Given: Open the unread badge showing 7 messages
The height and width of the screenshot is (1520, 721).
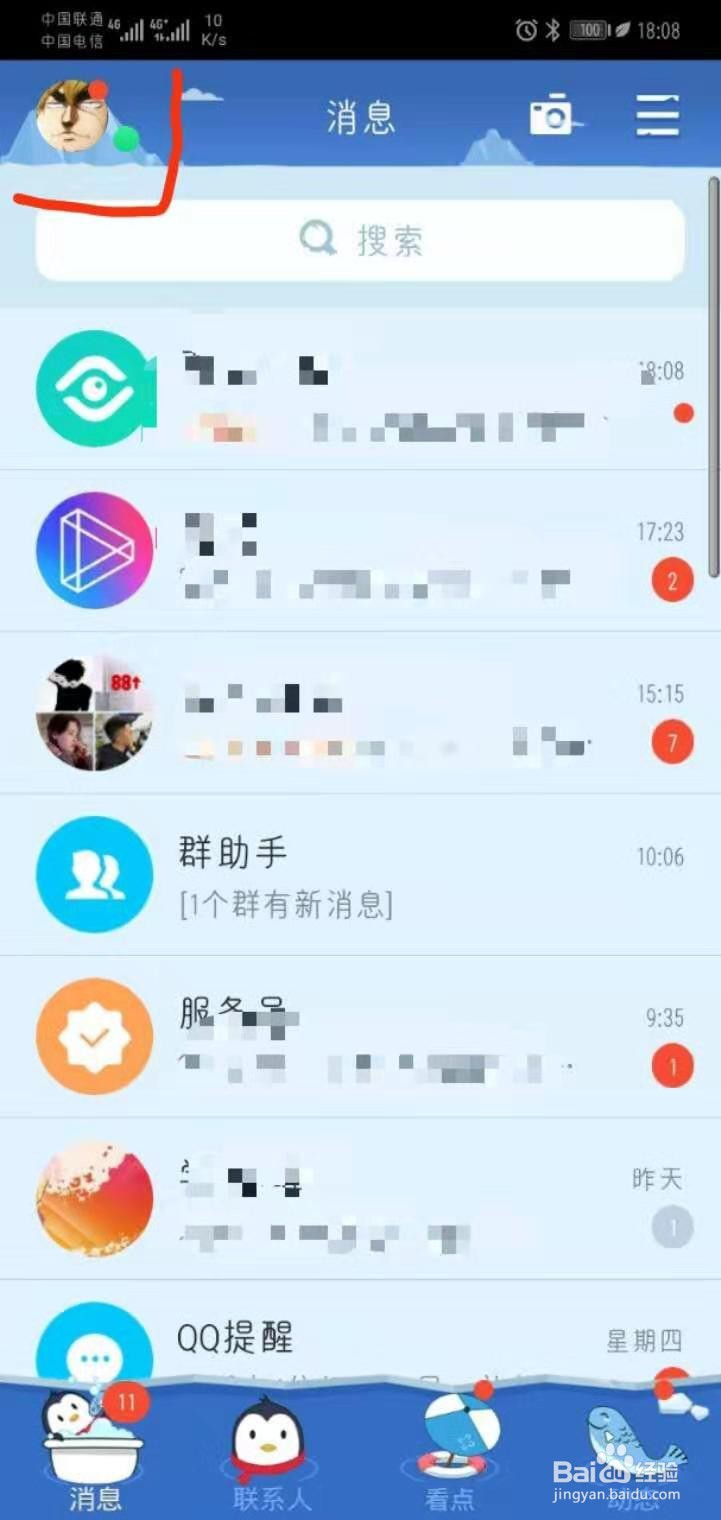Looking at the screenshot, I should click(x=672, y=742).
